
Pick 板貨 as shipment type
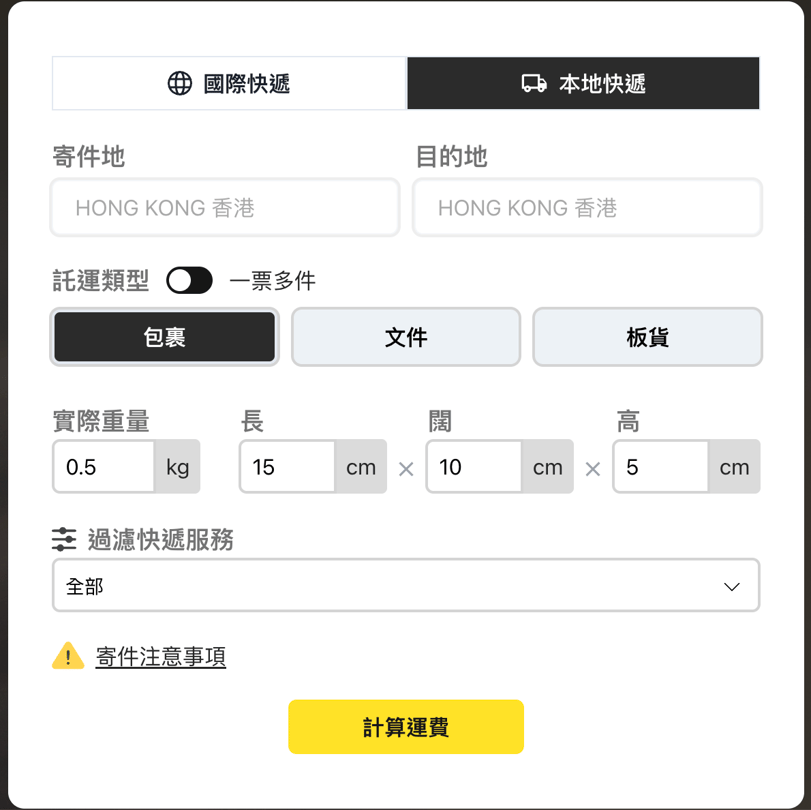click(x=647, y=337)
